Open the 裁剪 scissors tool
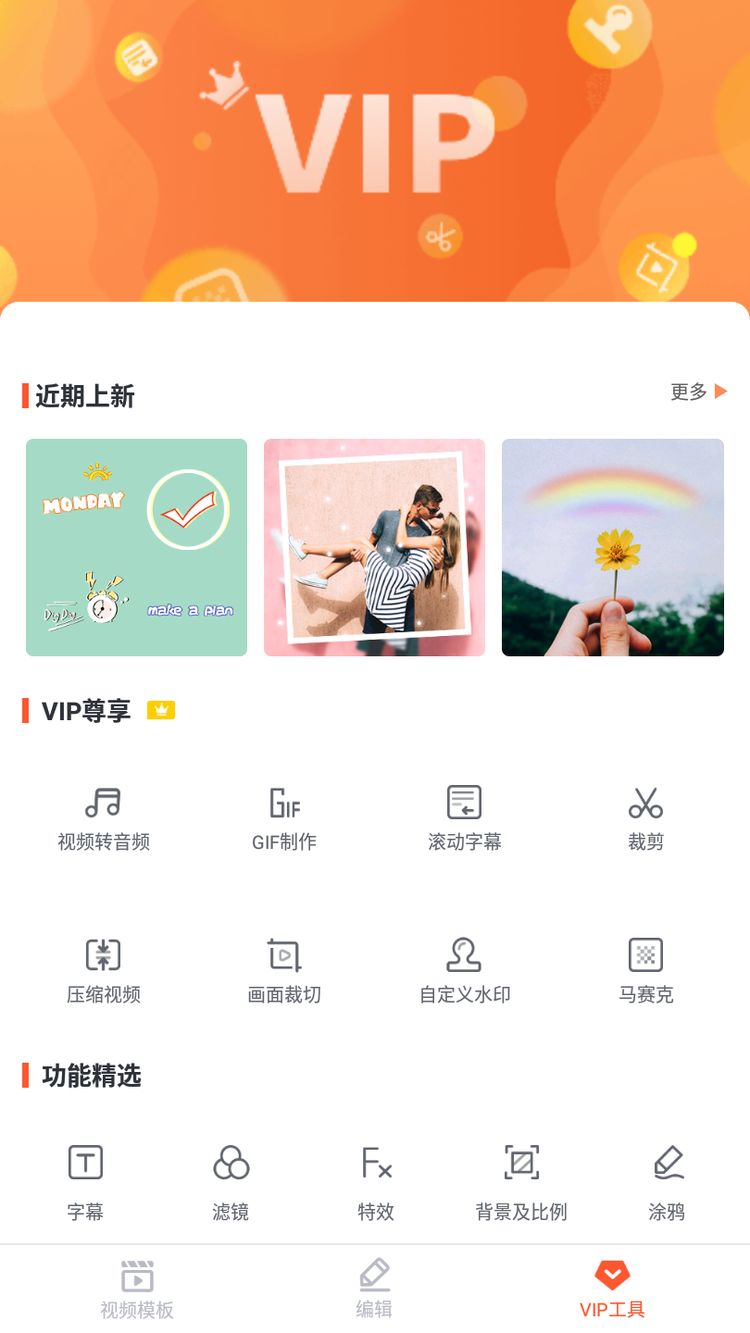 645,817
